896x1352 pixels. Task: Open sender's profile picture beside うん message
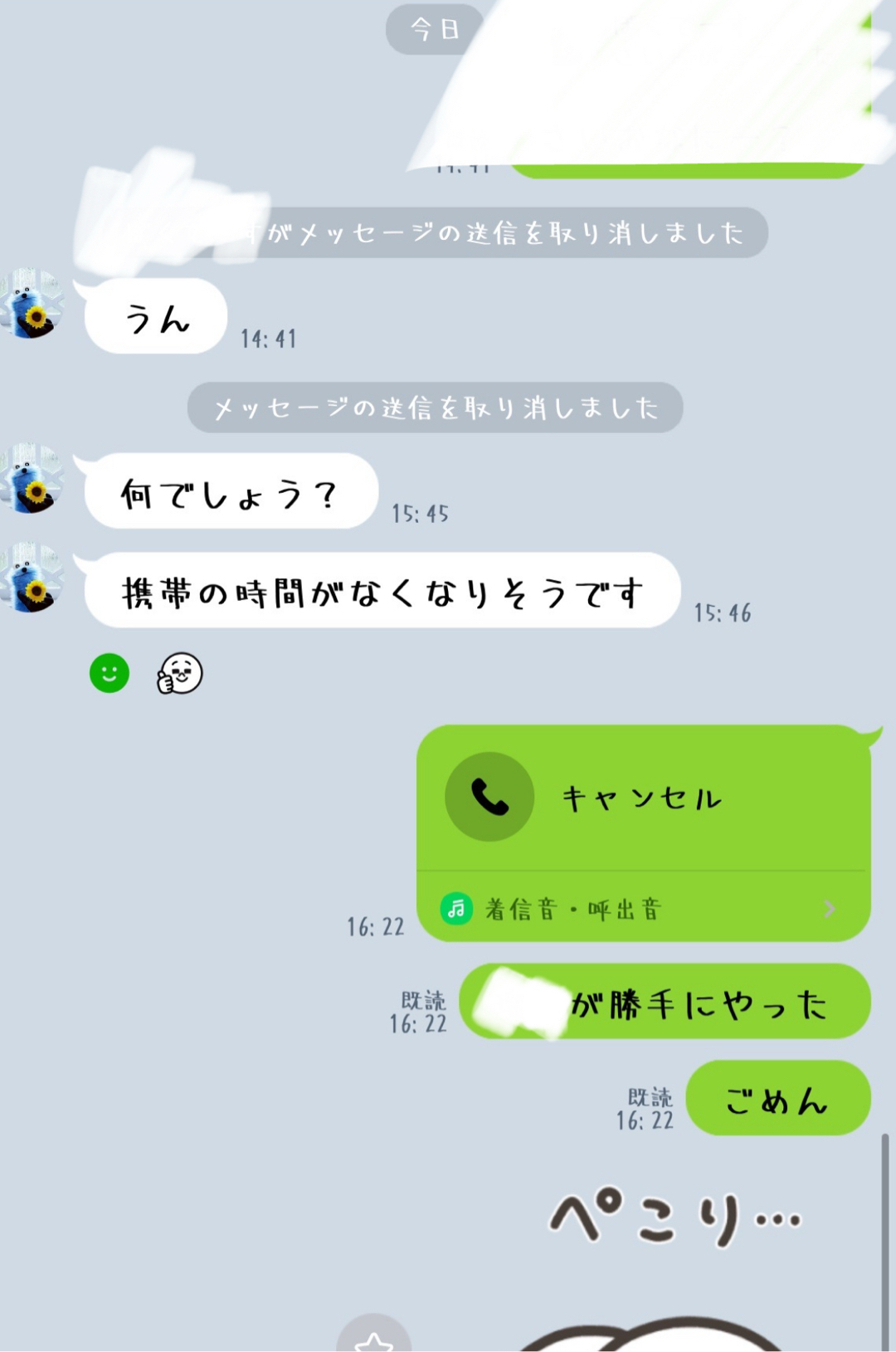click(x=32, y=304)
